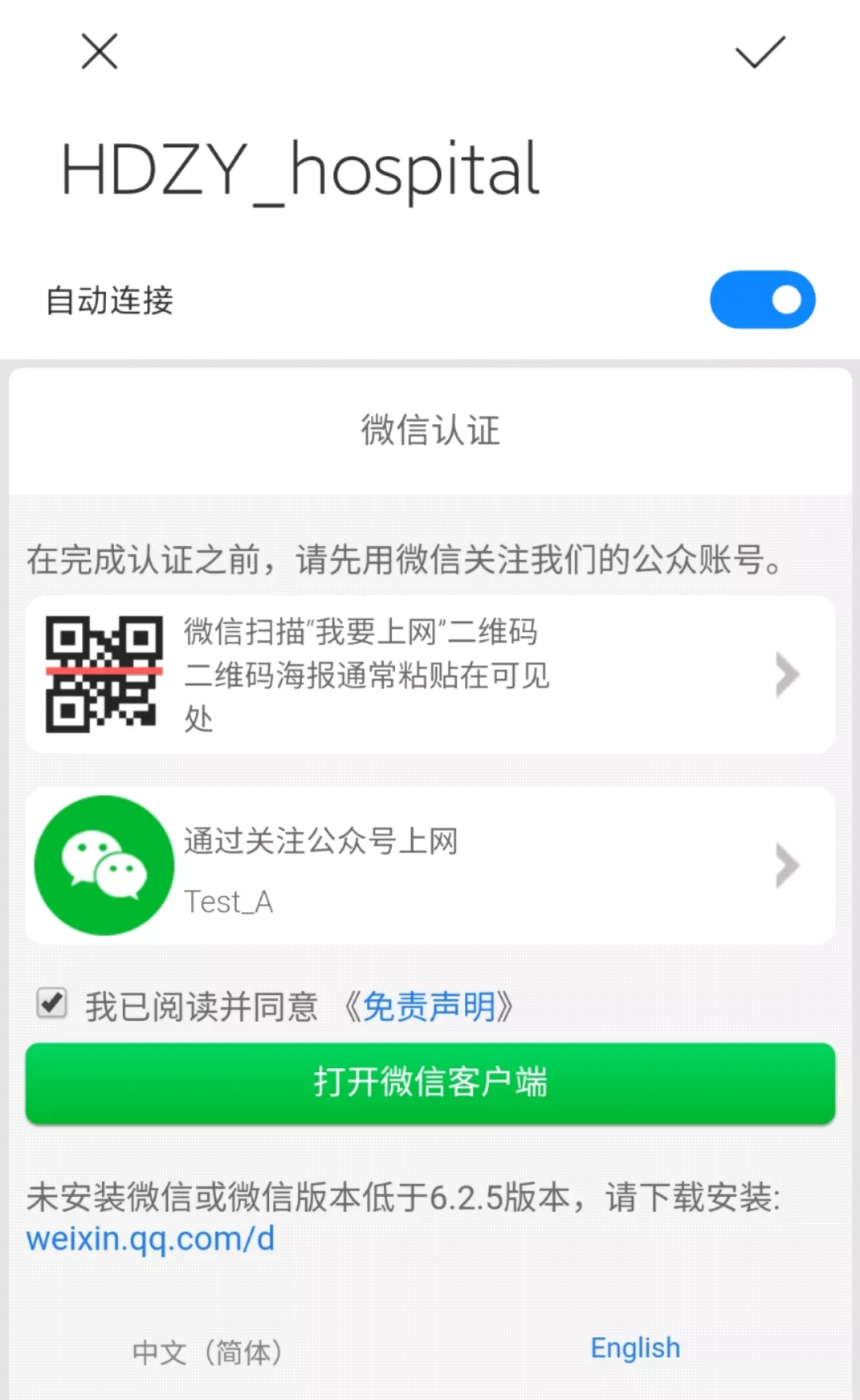Open the 微信扫描"我要上网"二维码 option
The height and width of the screenshot is (1400, 860).
tap(430, 674)
